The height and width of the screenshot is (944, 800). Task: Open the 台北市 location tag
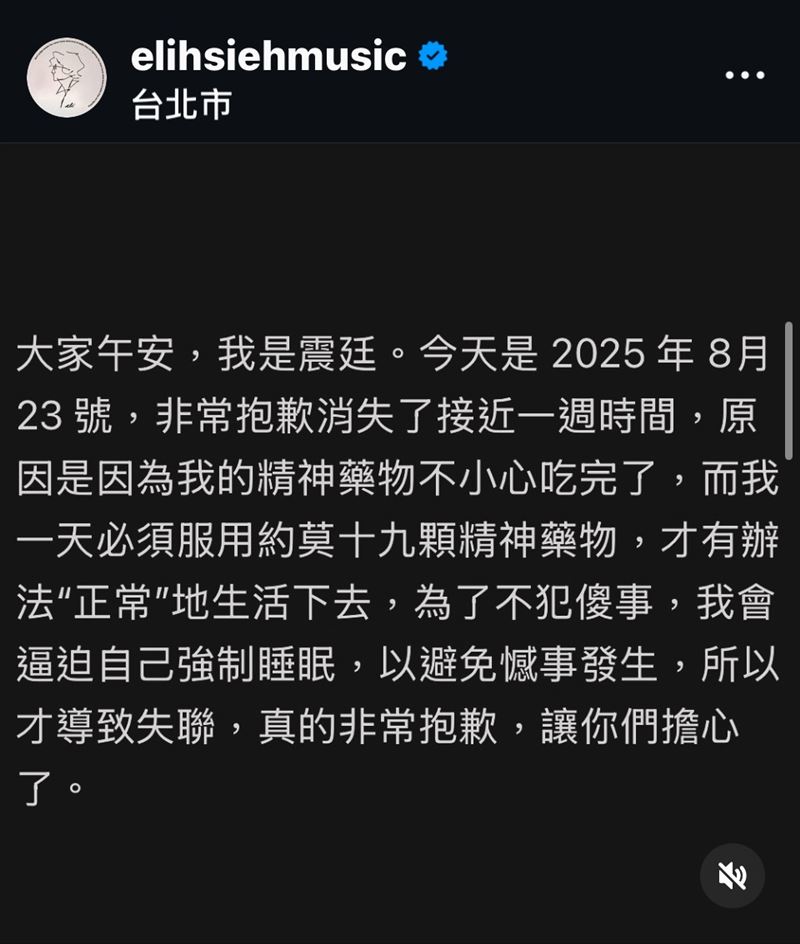click(181, 104)
